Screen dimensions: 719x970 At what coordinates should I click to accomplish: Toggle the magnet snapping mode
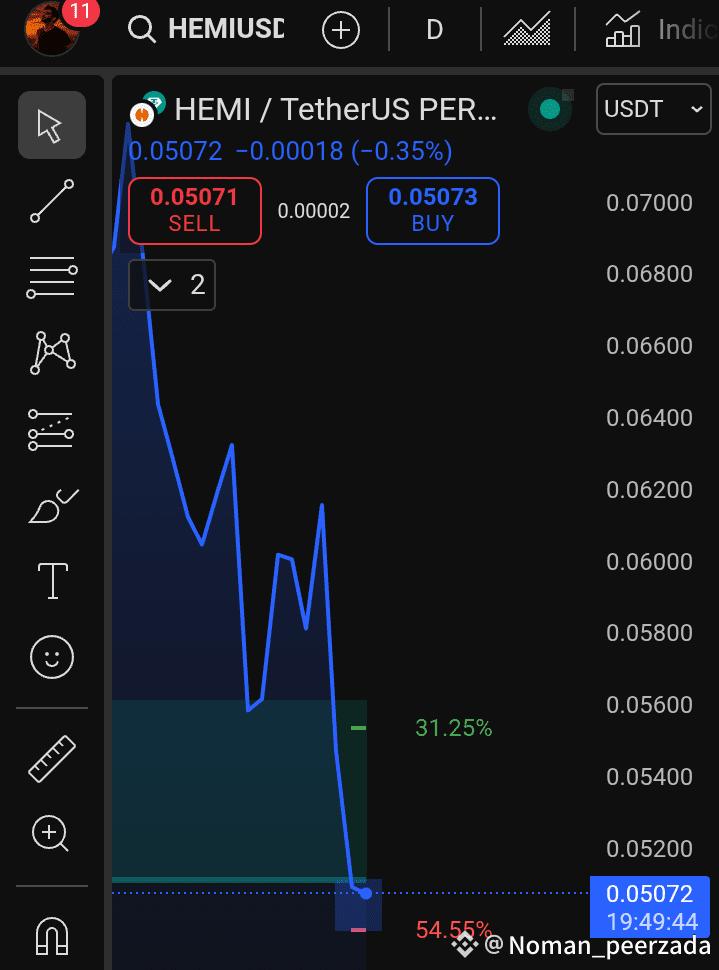(51, 935)
